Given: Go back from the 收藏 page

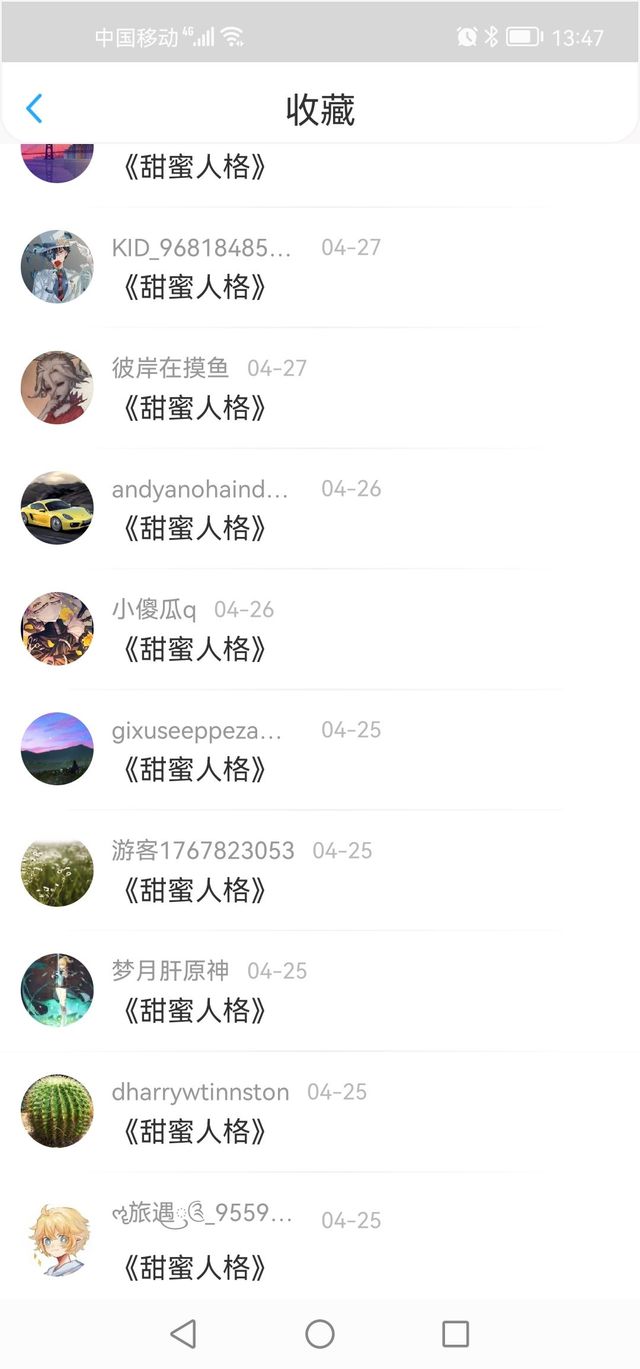Looking at the screenshot, I should (34, 108).
